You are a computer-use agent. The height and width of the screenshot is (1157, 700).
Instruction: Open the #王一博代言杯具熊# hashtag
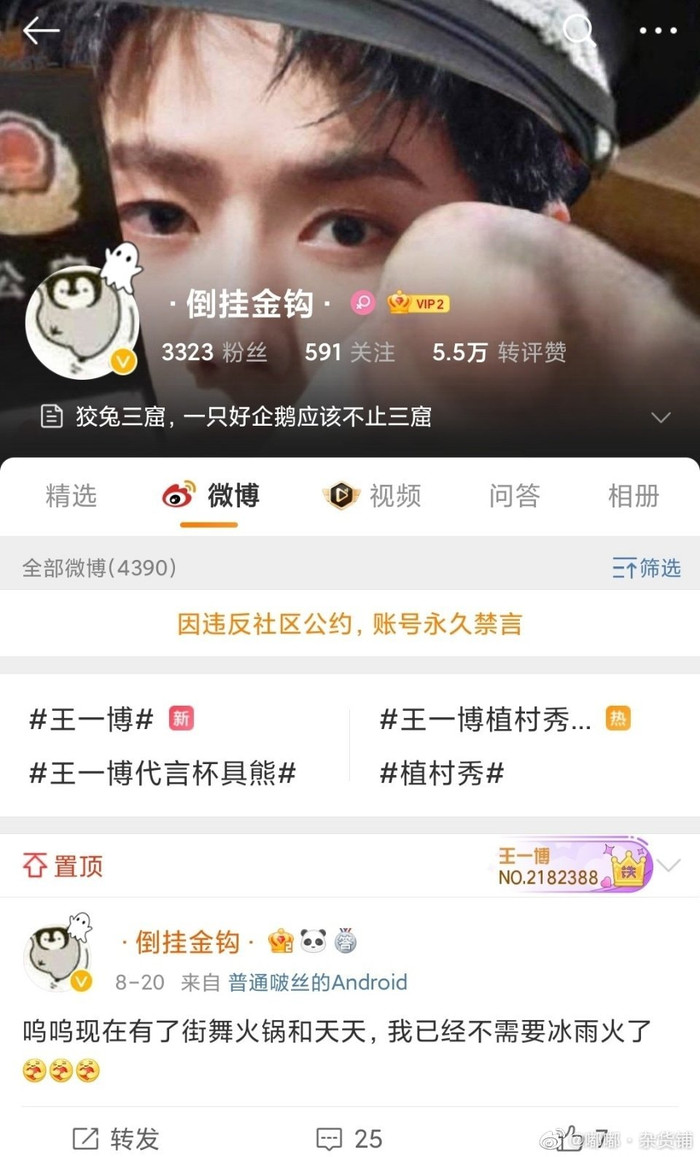(x=162, y=772)
